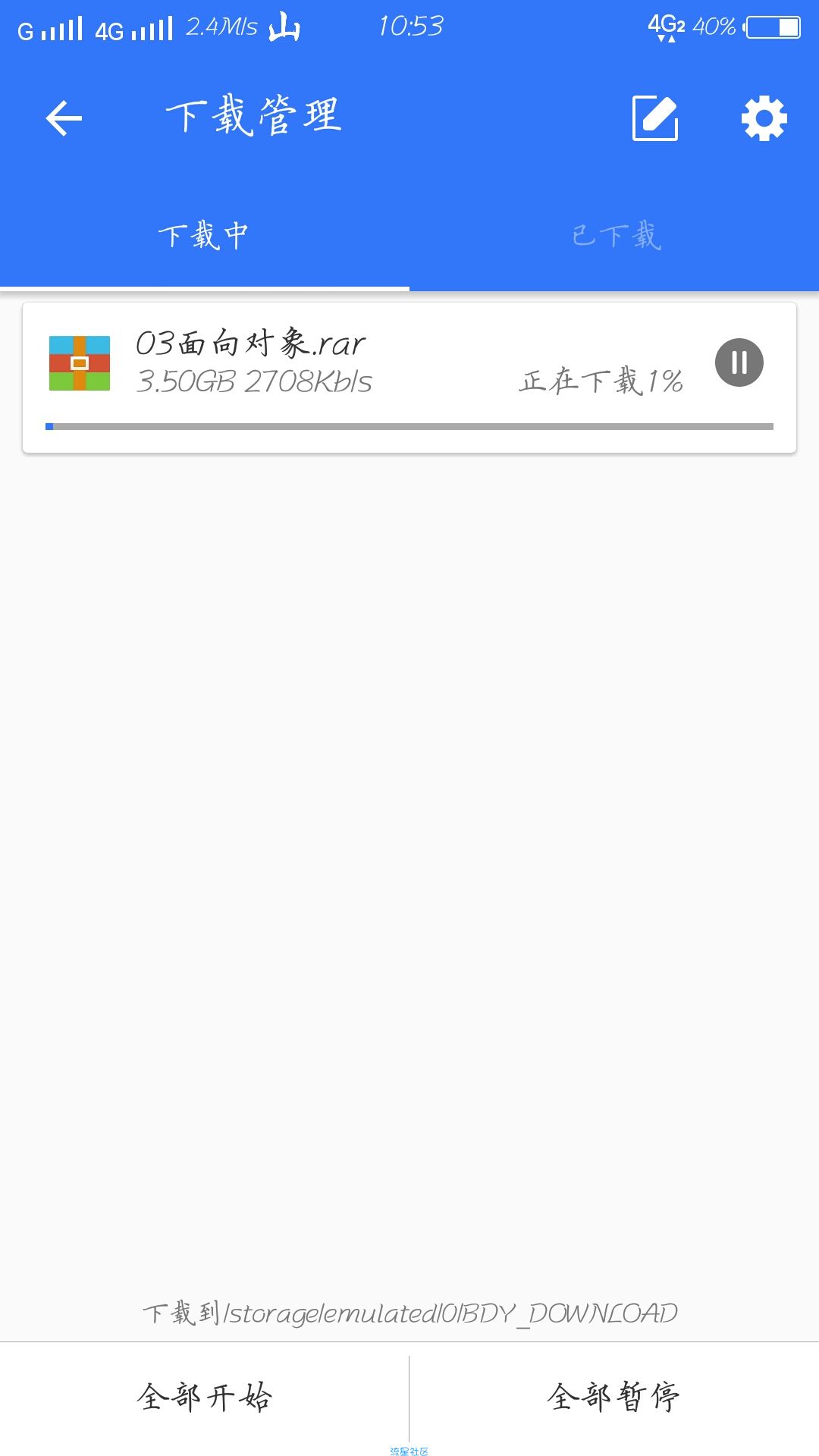
Task: Pause the 03面向对象.rar download
Action: click(739, 362)
